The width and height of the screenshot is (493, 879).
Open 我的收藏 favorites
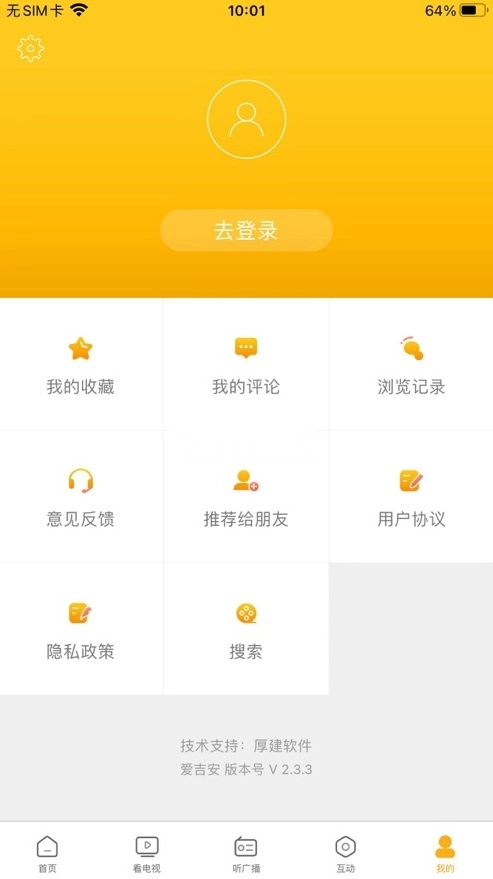click(x=81, y=364)
